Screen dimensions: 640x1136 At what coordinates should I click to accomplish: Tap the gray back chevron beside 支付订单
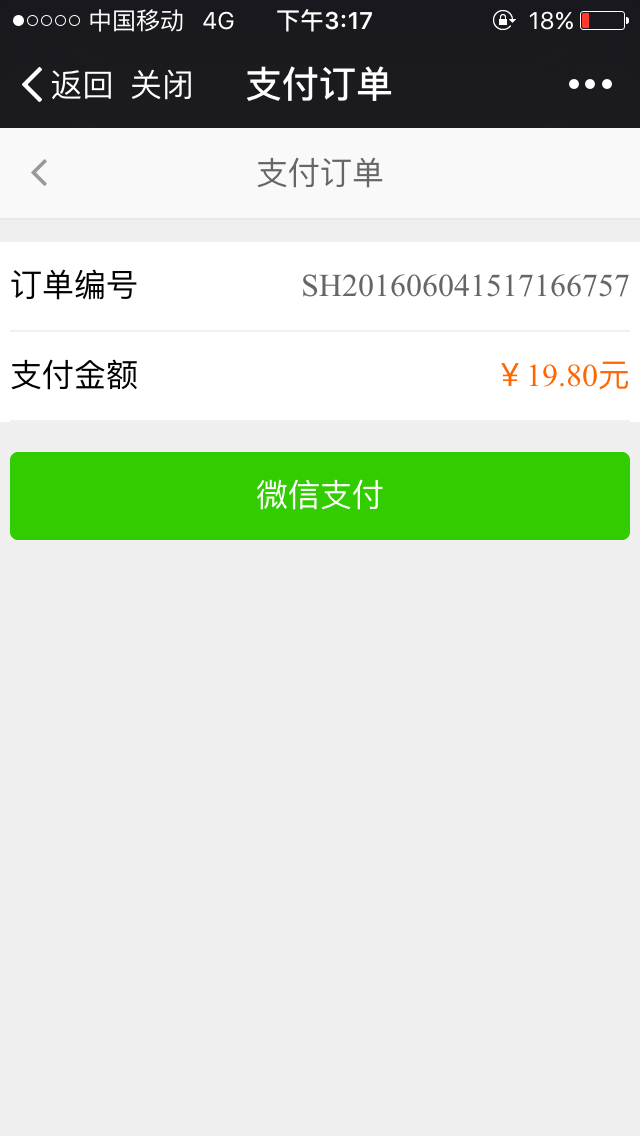[39, 173]
